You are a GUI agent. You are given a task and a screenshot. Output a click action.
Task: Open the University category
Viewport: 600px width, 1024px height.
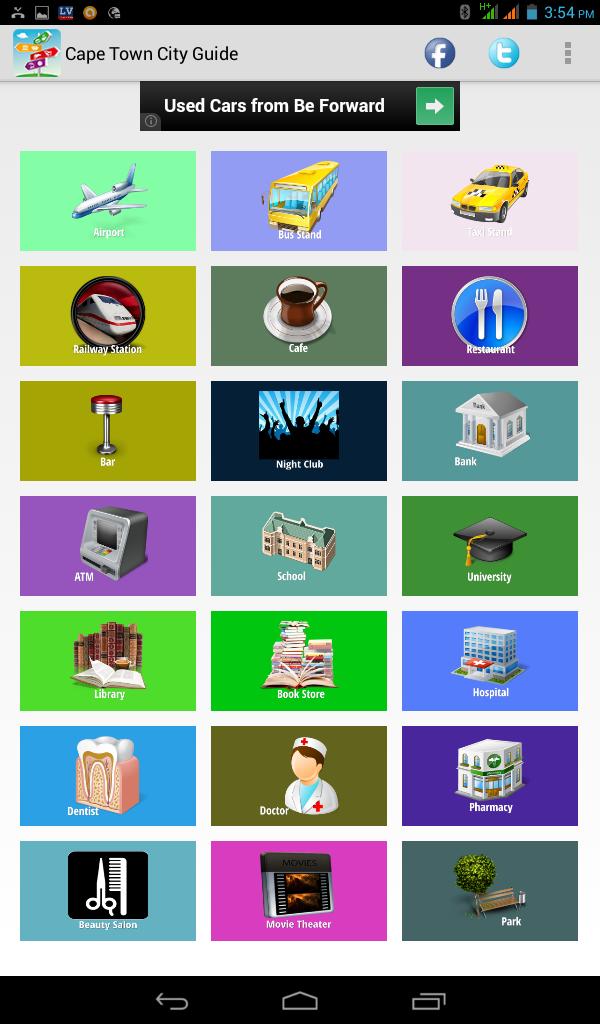click(x=490, y=546)
